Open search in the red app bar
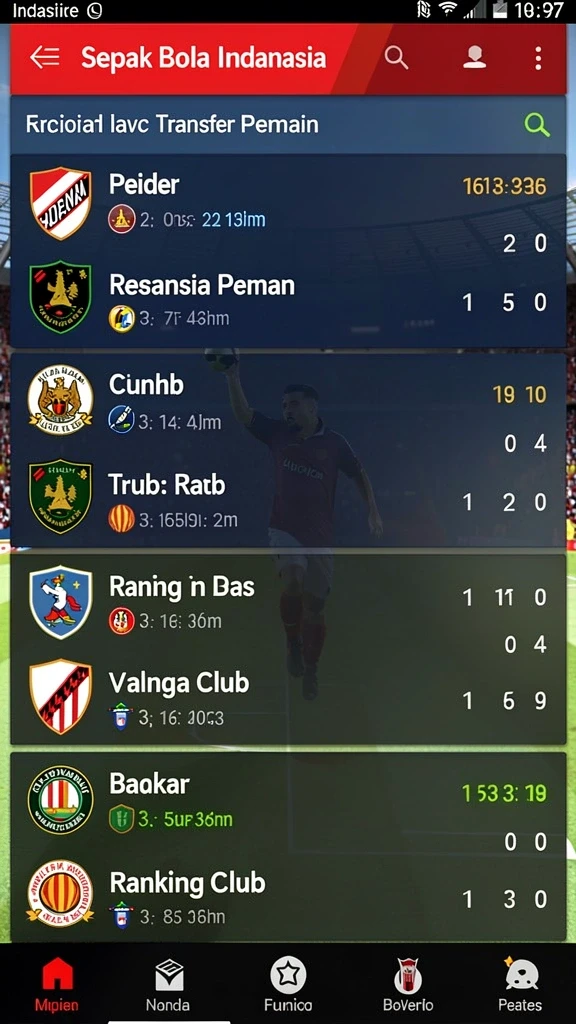The image size is (576, 1024). [x=396, y=58]
